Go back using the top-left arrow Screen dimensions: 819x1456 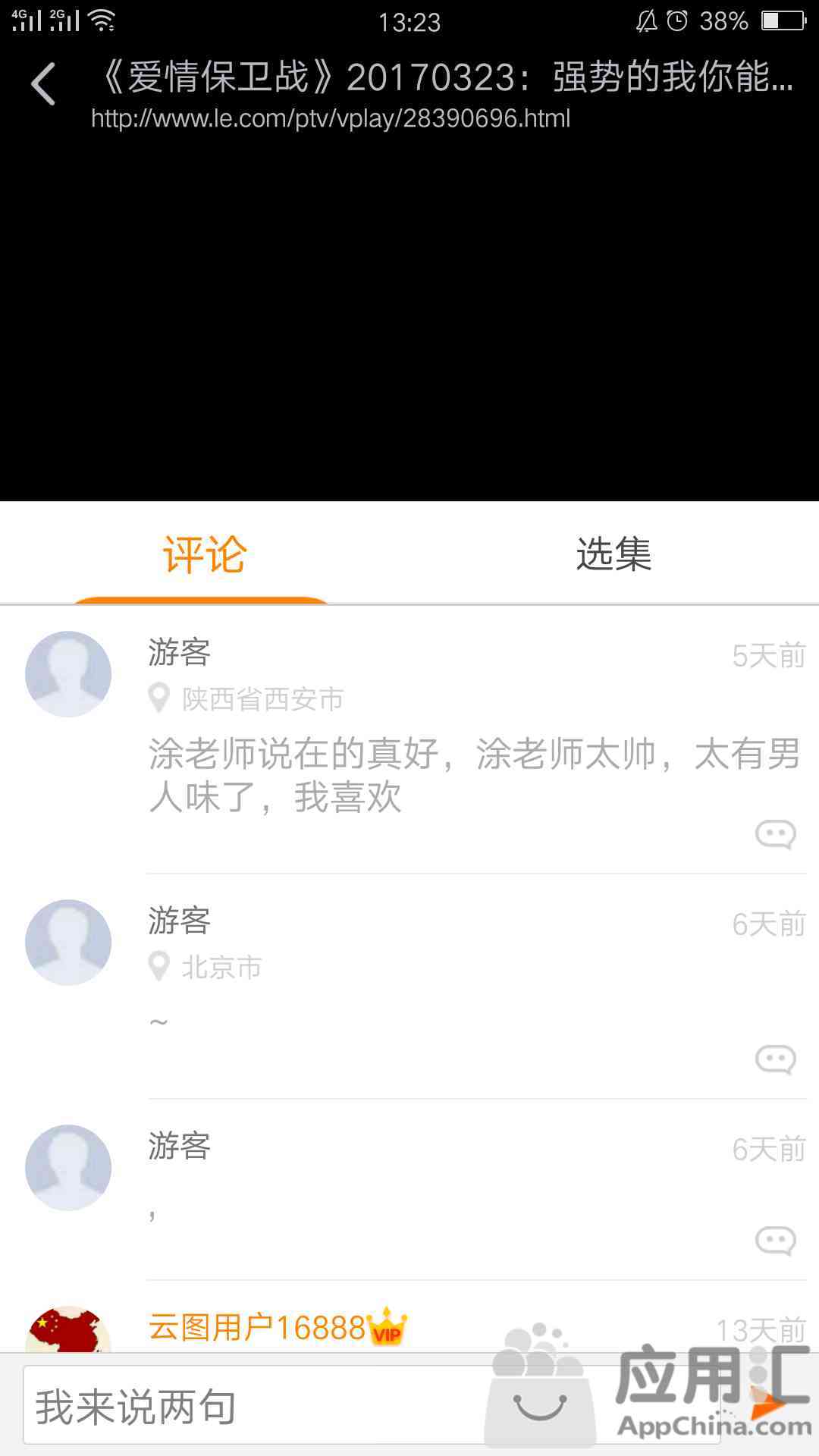pos(44,83)
